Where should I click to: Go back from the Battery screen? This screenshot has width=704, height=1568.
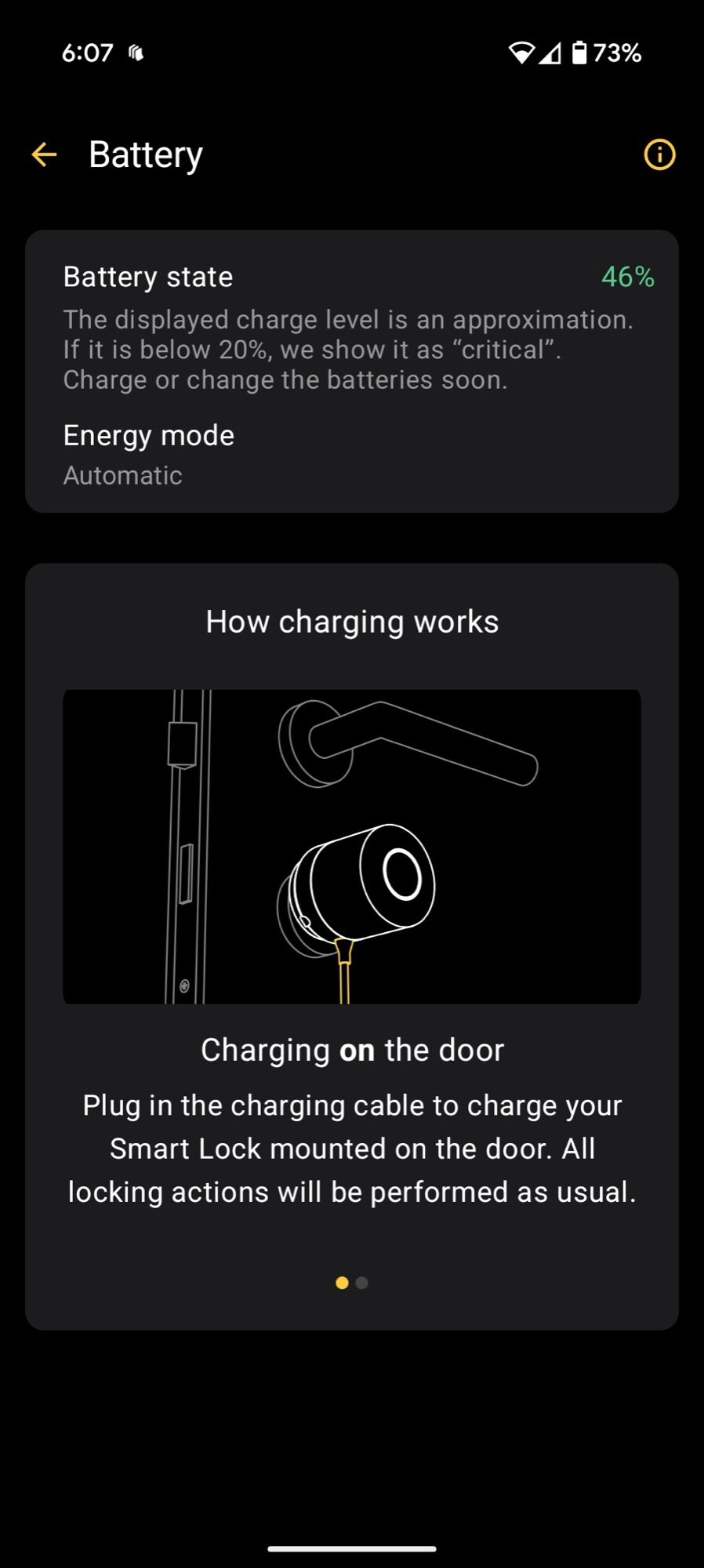click(45, 154)
